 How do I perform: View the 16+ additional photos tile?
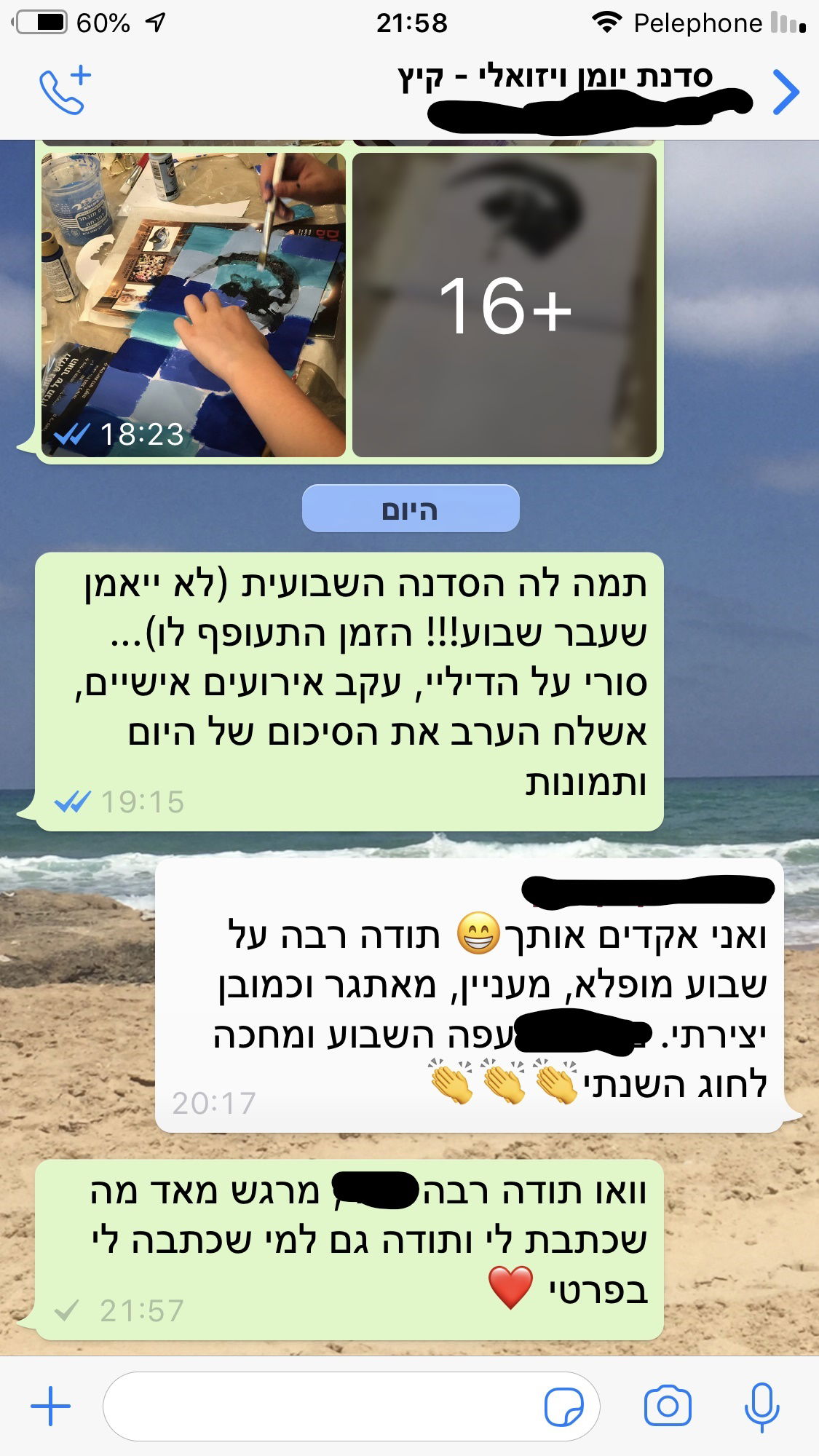(505, 304)
